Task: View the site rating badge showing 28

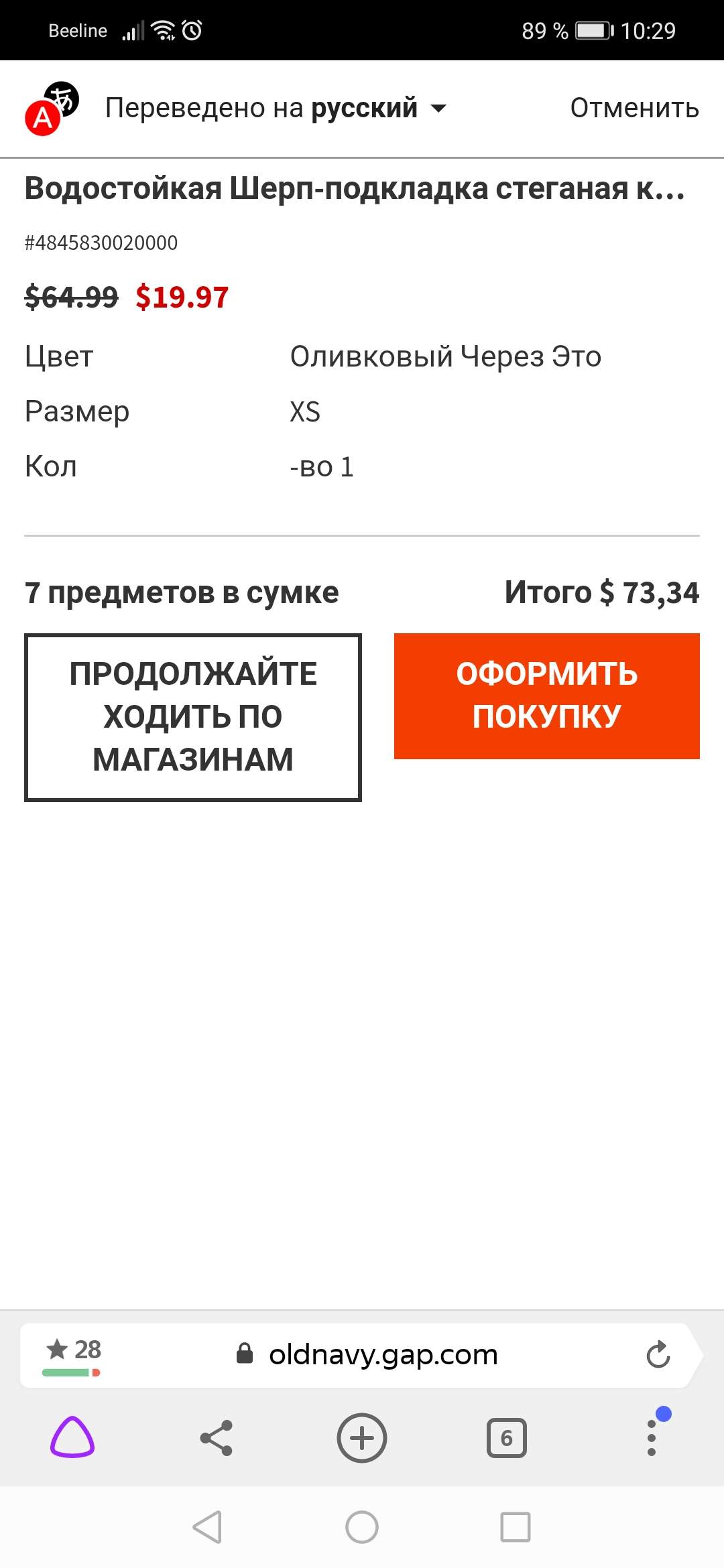Action: pos(72,1355)
